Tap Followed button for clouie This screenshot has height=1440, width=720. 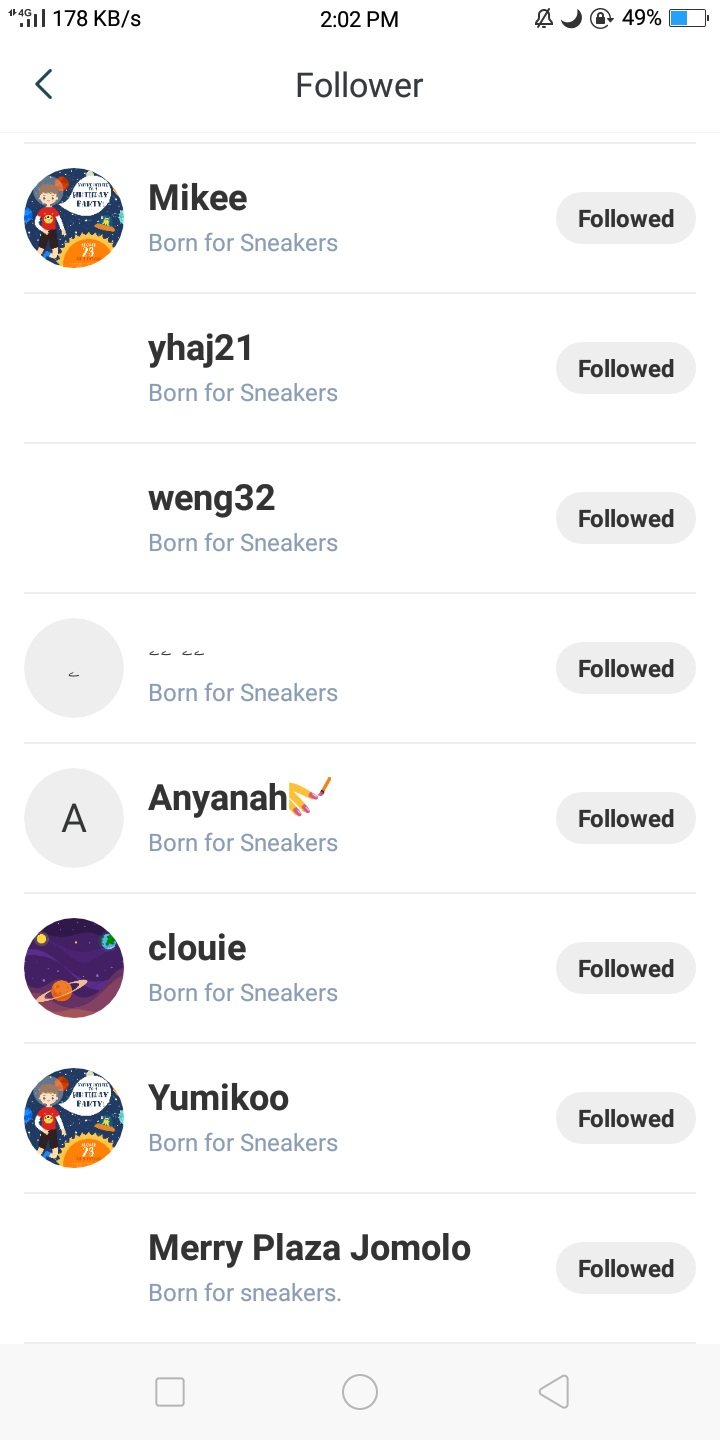coord(625,968)
